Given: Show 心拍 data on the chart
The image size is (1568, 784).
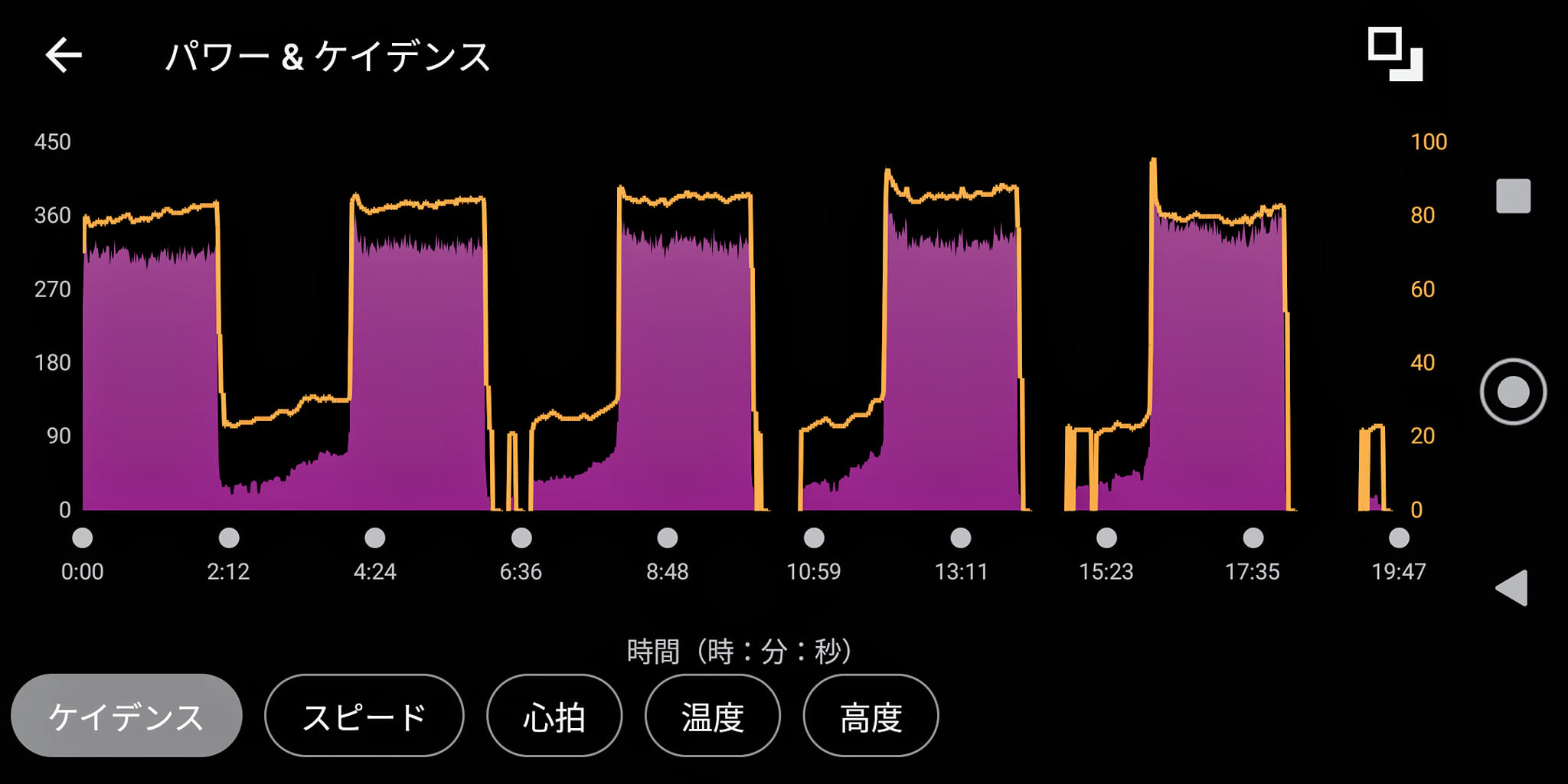Looking at the screenshot, I should point(554,716).
